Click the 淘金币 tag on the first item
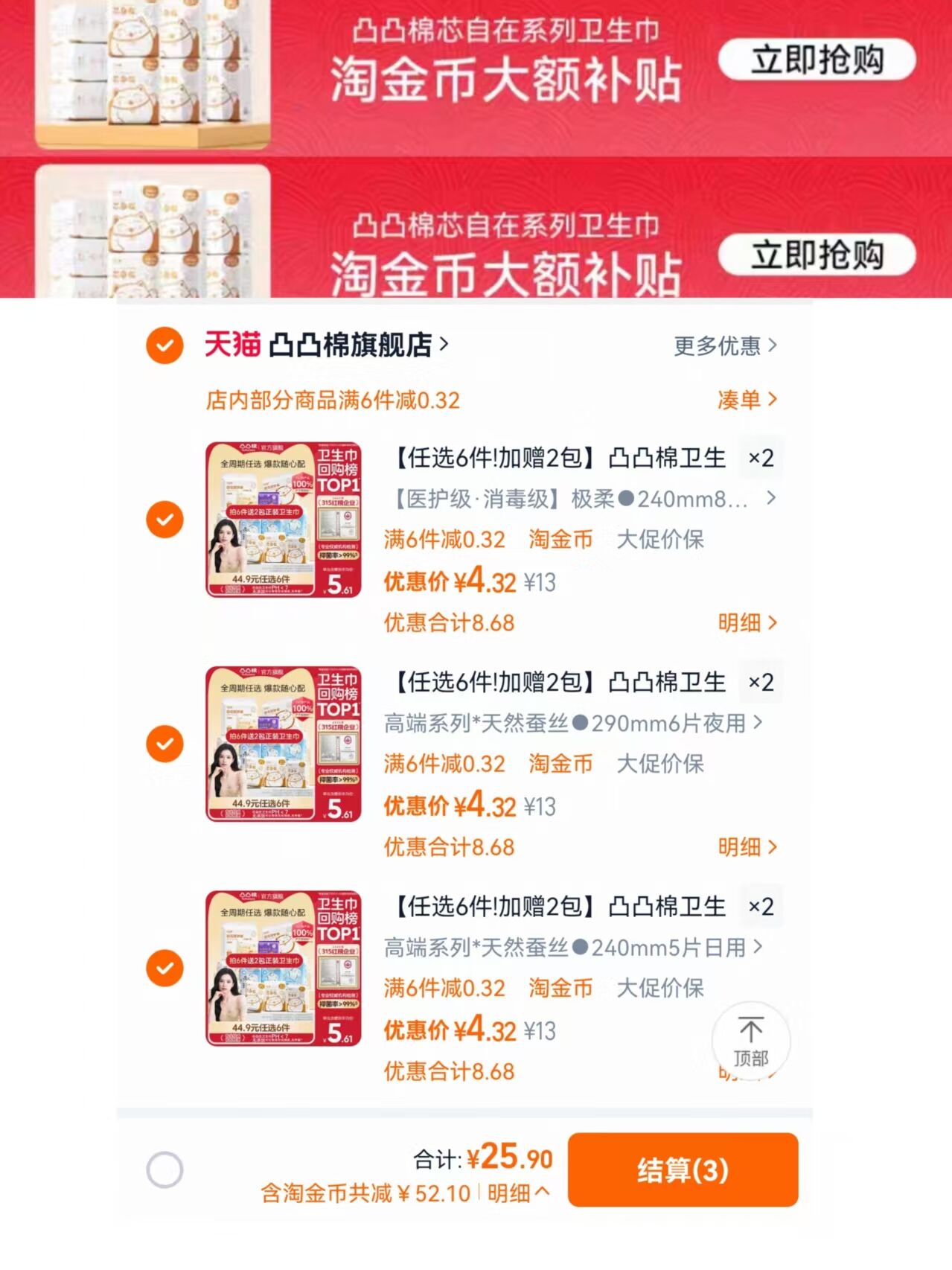 pyautogui.click(x=560, y=540)
